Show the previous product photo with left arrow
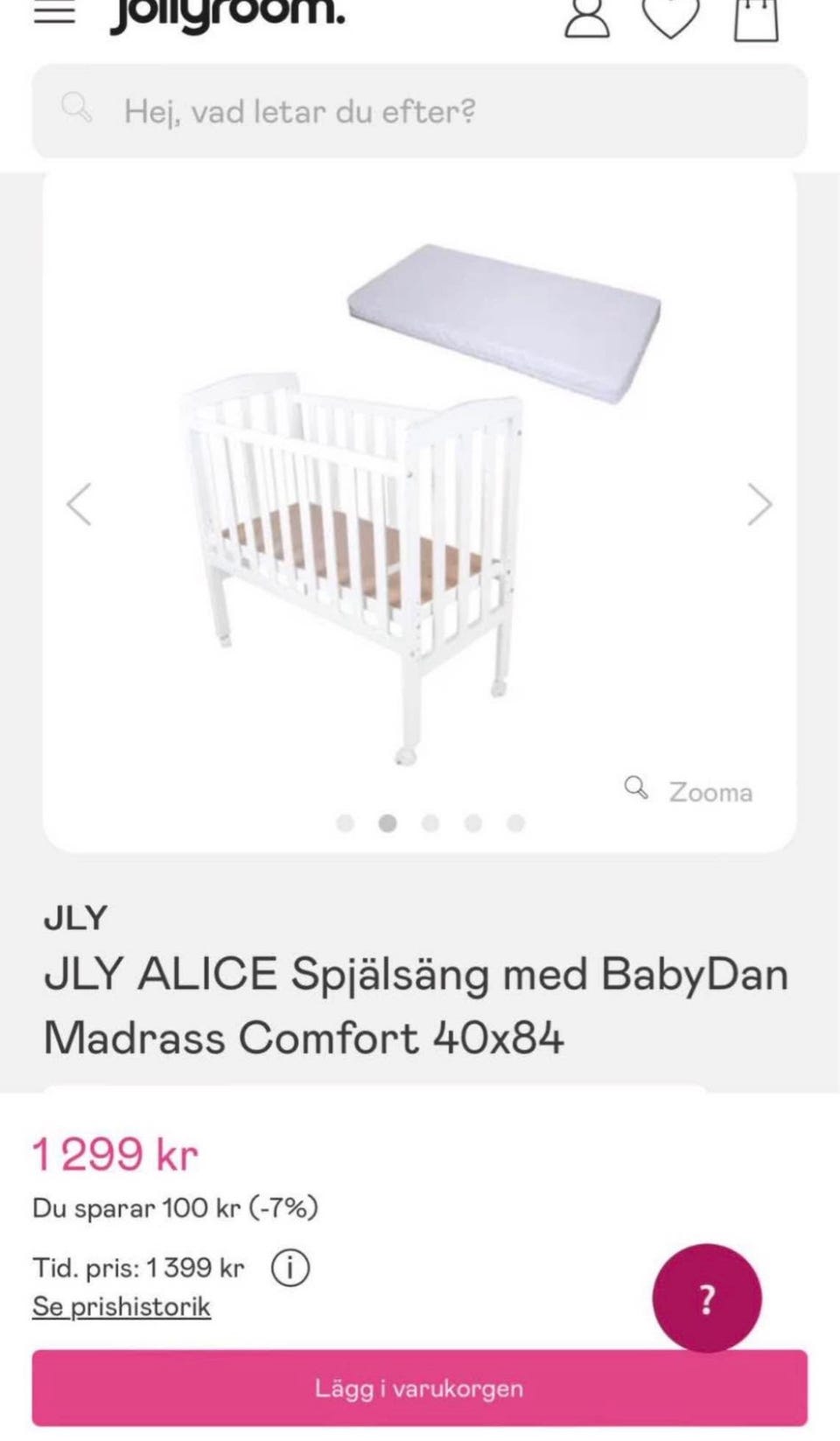This screenshot has height=1441, width=840. click(x=79, y=505)
